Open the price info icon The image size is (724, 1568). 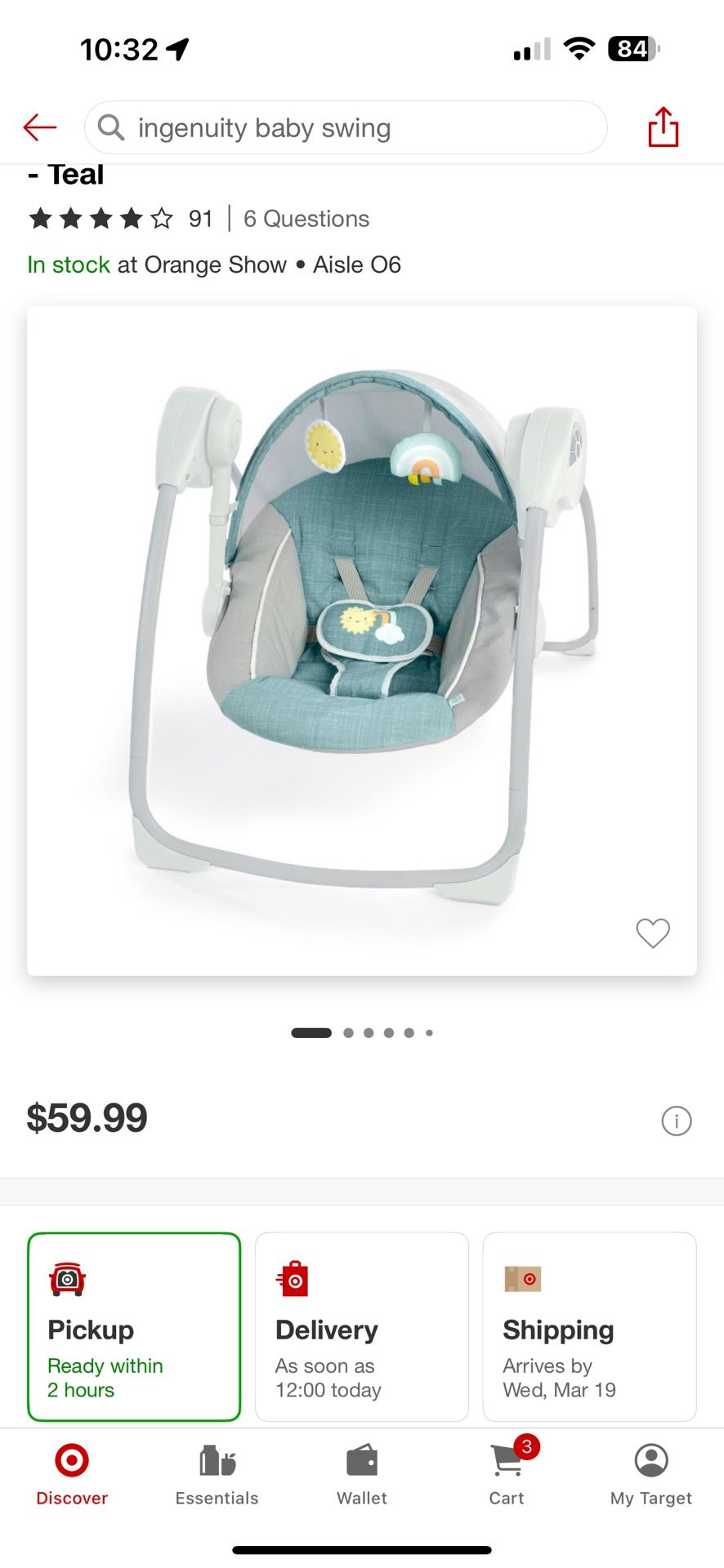pos(676,1120)
